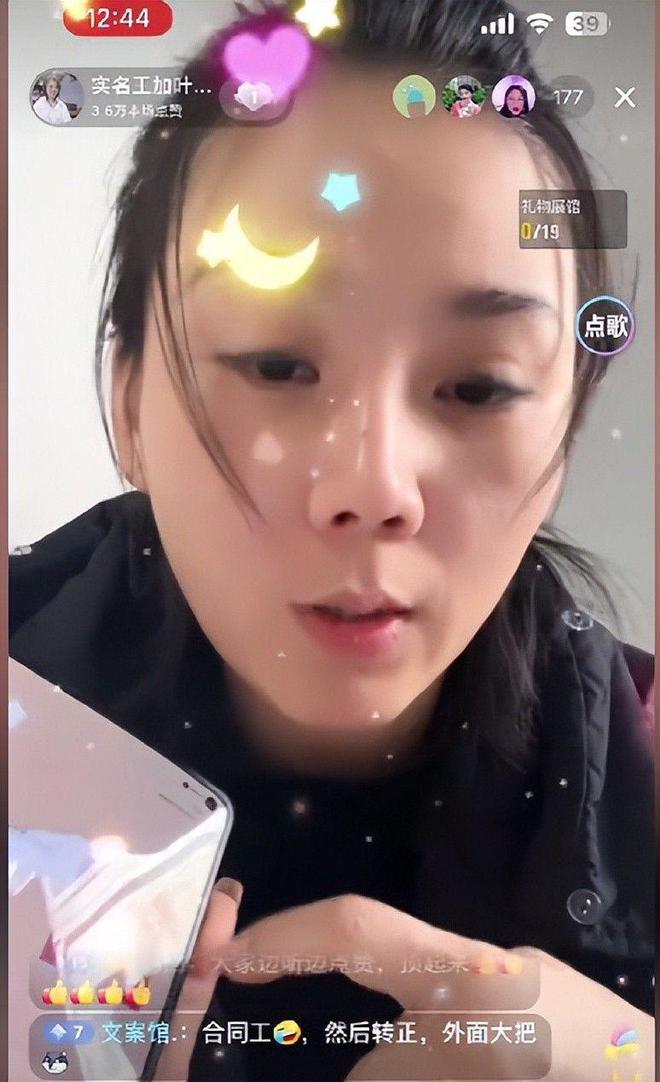Image resolution: width=660 pixels, height=1082 pixels.
Task: Open the 177 viewers list
Action: pos(568,97)
